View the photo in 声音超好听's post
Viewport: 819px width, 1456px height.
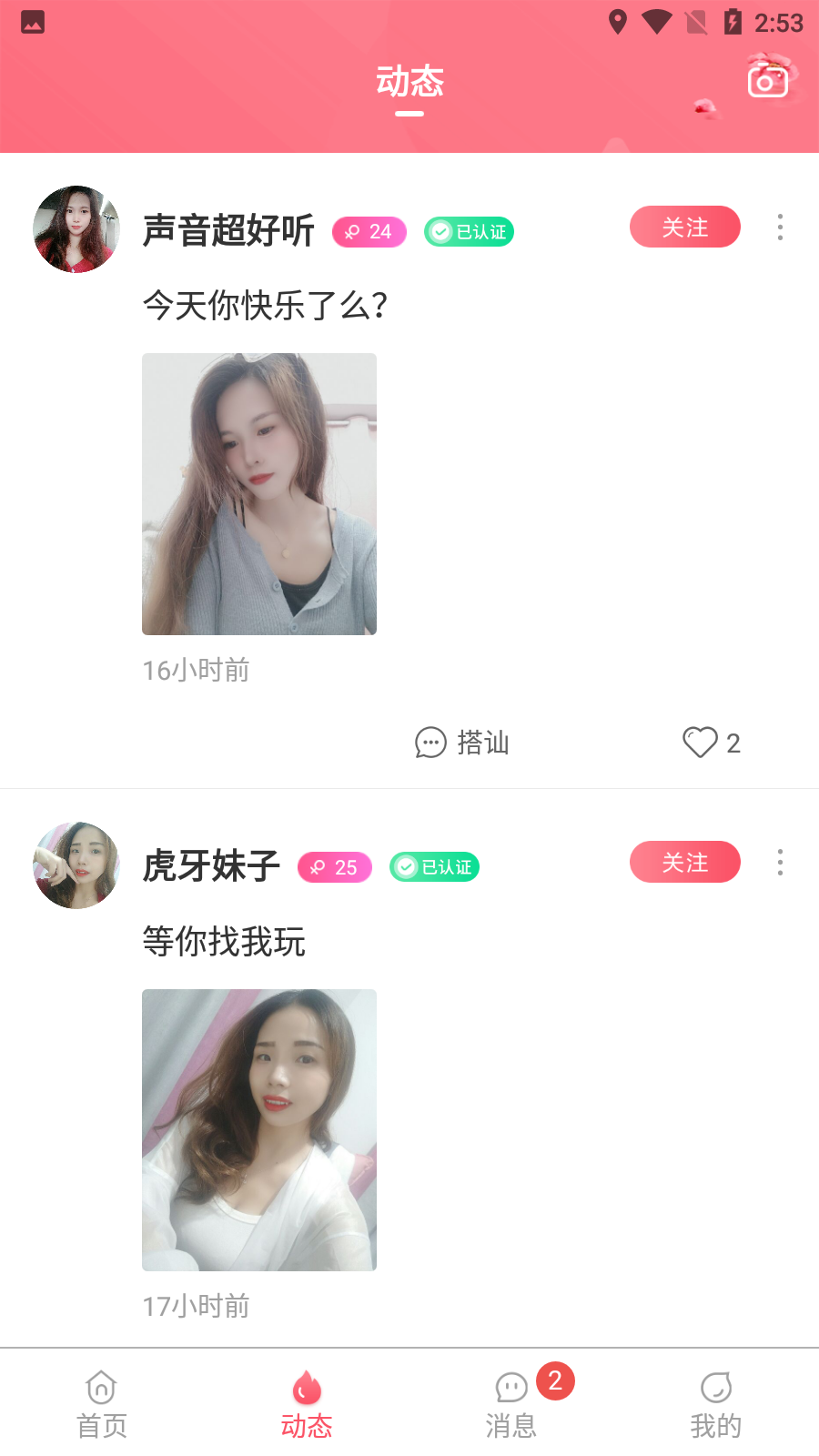point(259,493)
